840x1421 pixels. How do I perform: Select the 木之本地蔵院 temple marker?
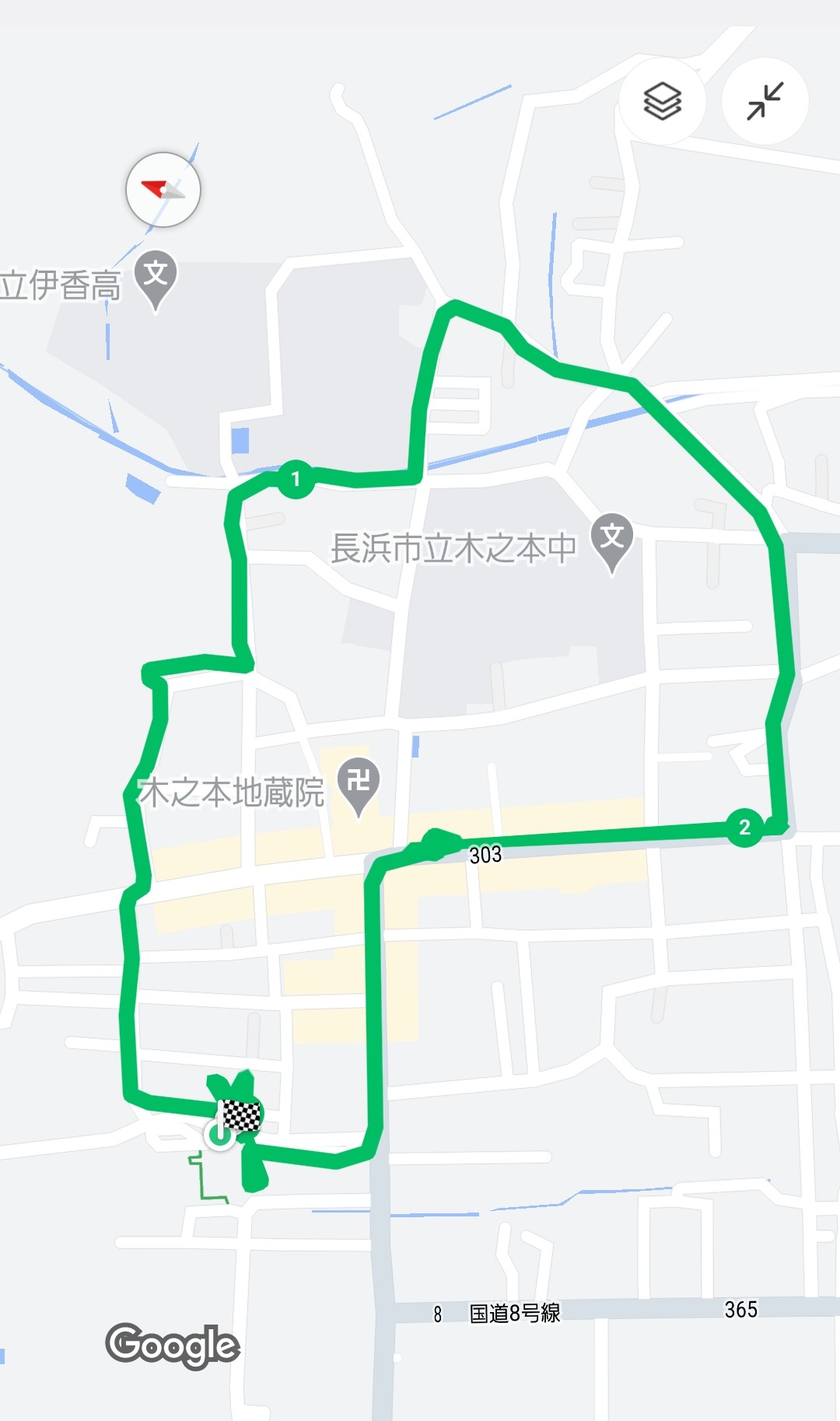359,786
